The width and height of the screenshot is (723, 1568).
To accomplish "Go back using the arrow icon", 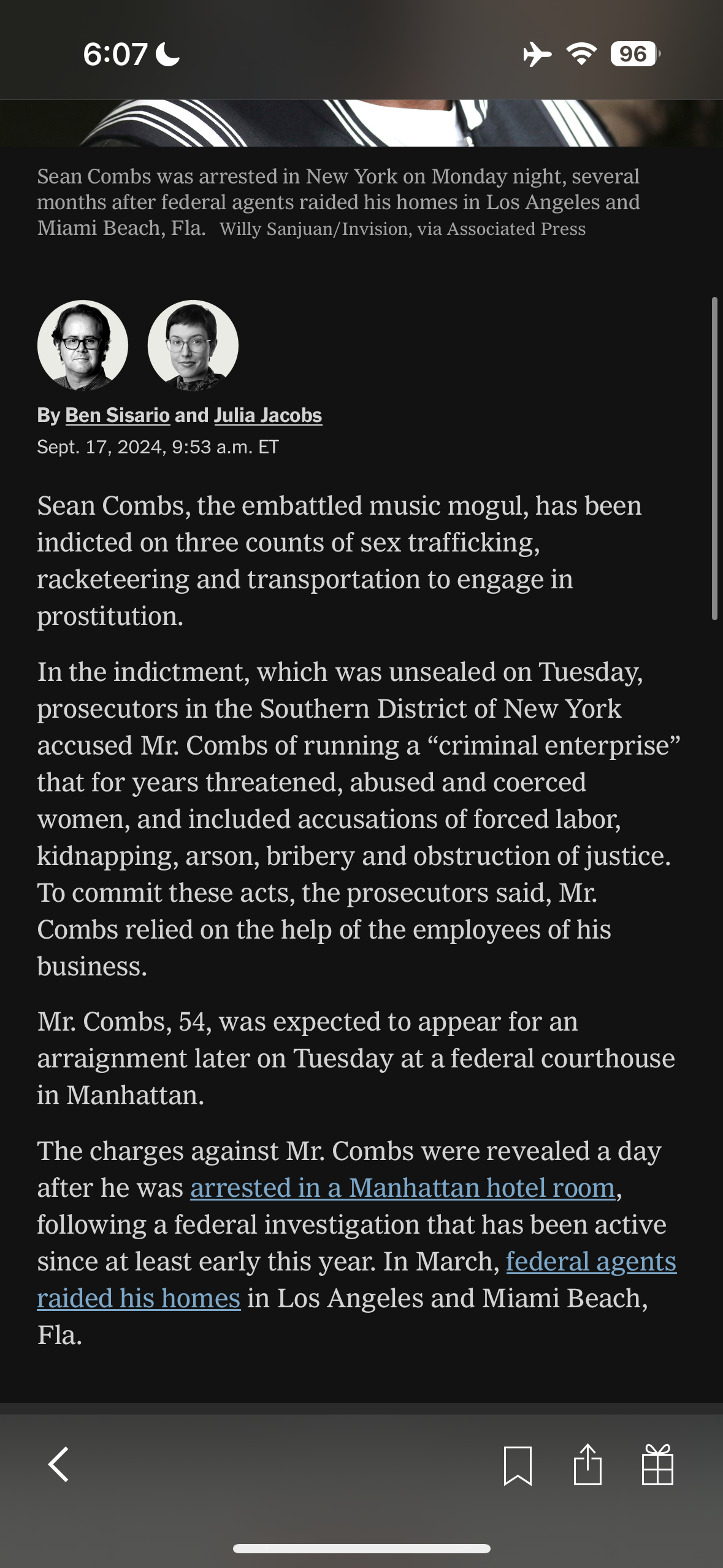I will click(x=59, y=1465).
